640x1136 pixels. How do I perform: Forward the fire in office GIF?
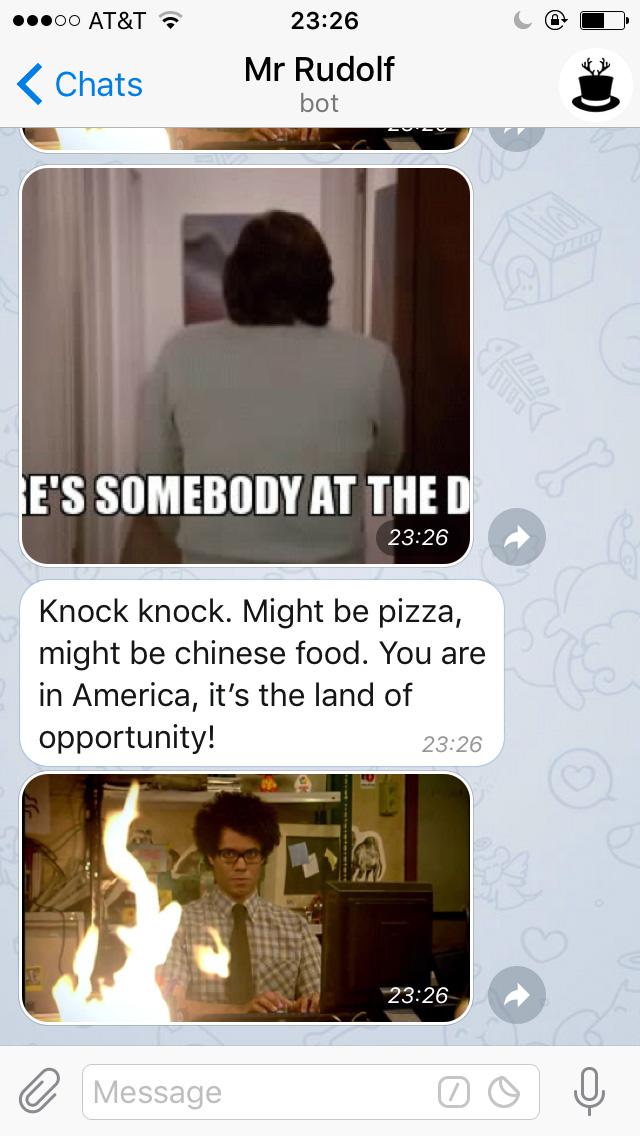[x=517, y=995]
